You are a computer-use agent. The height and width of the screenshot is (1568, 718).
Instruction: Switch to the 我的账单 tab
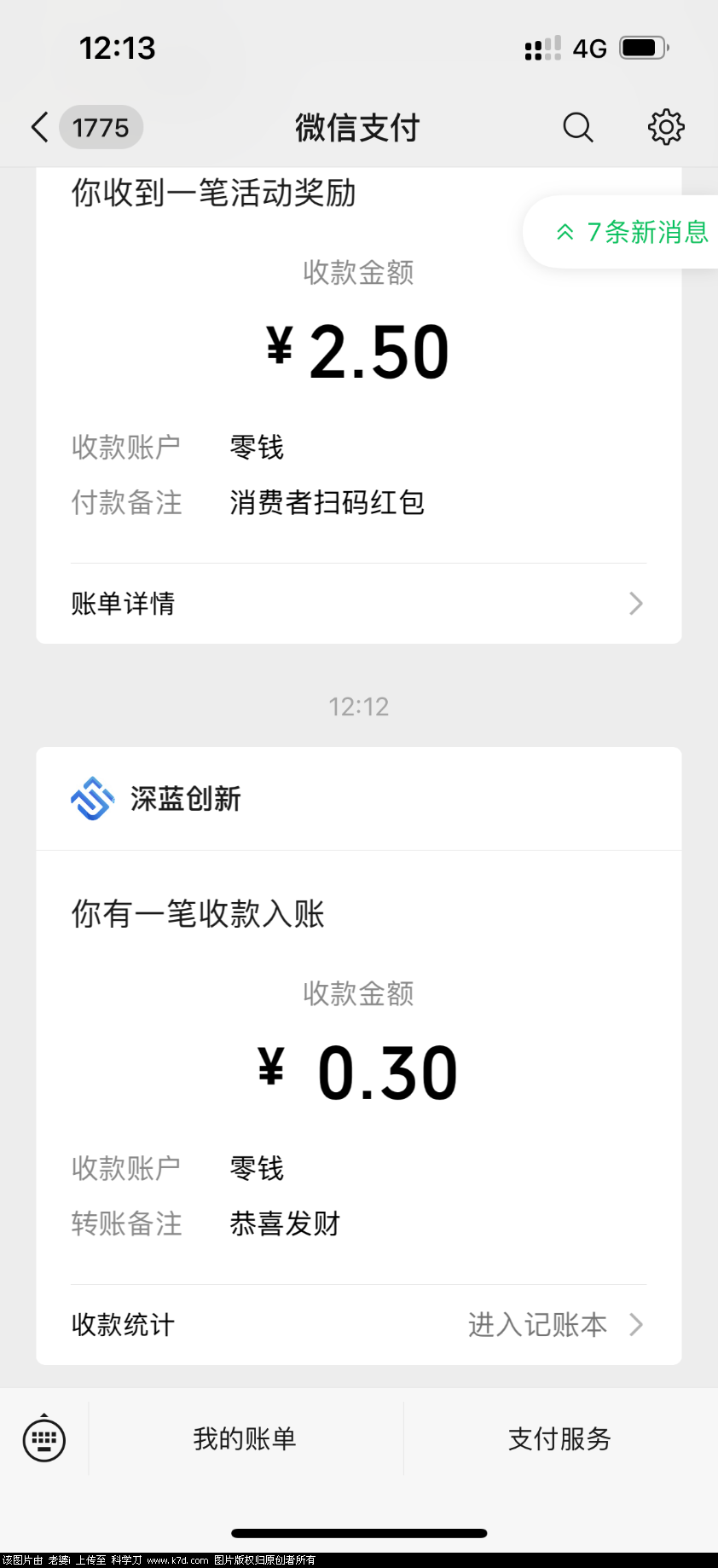pyautogui.click(x=244, y=1439)
